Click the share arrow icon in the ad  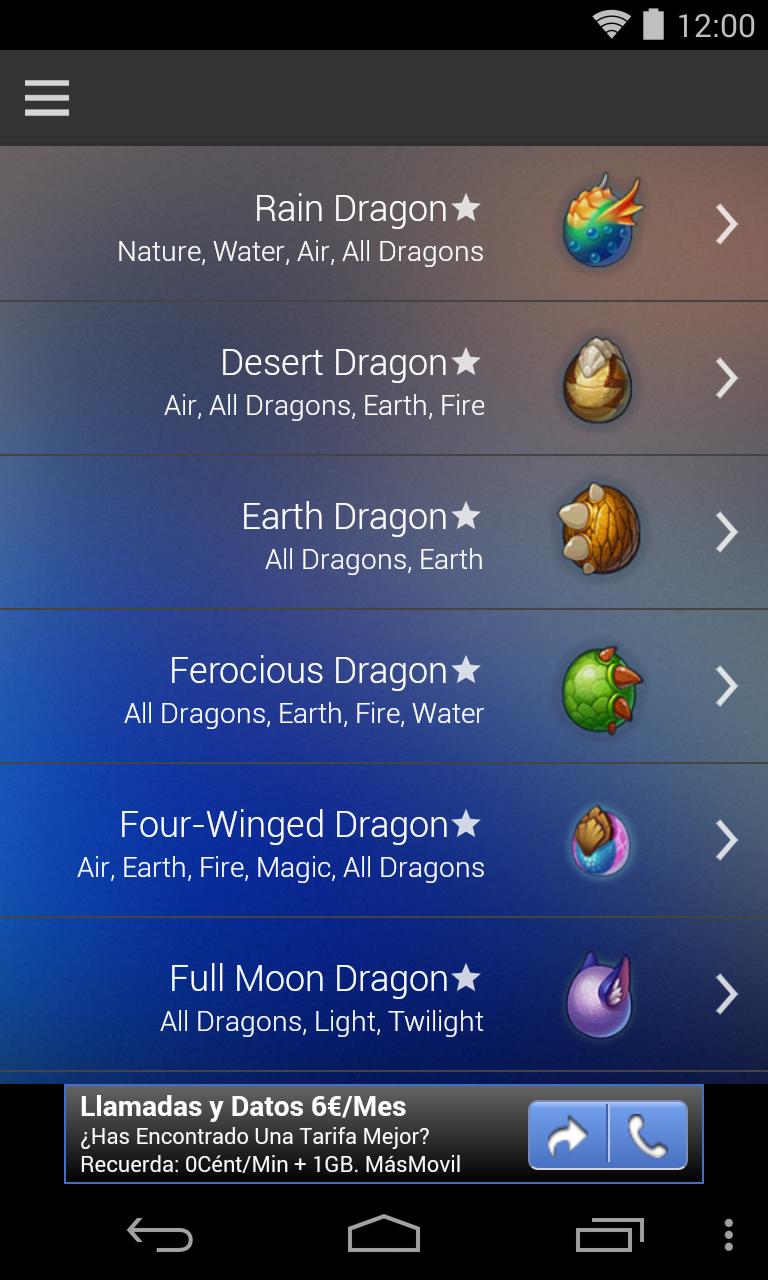(568, 1135)
